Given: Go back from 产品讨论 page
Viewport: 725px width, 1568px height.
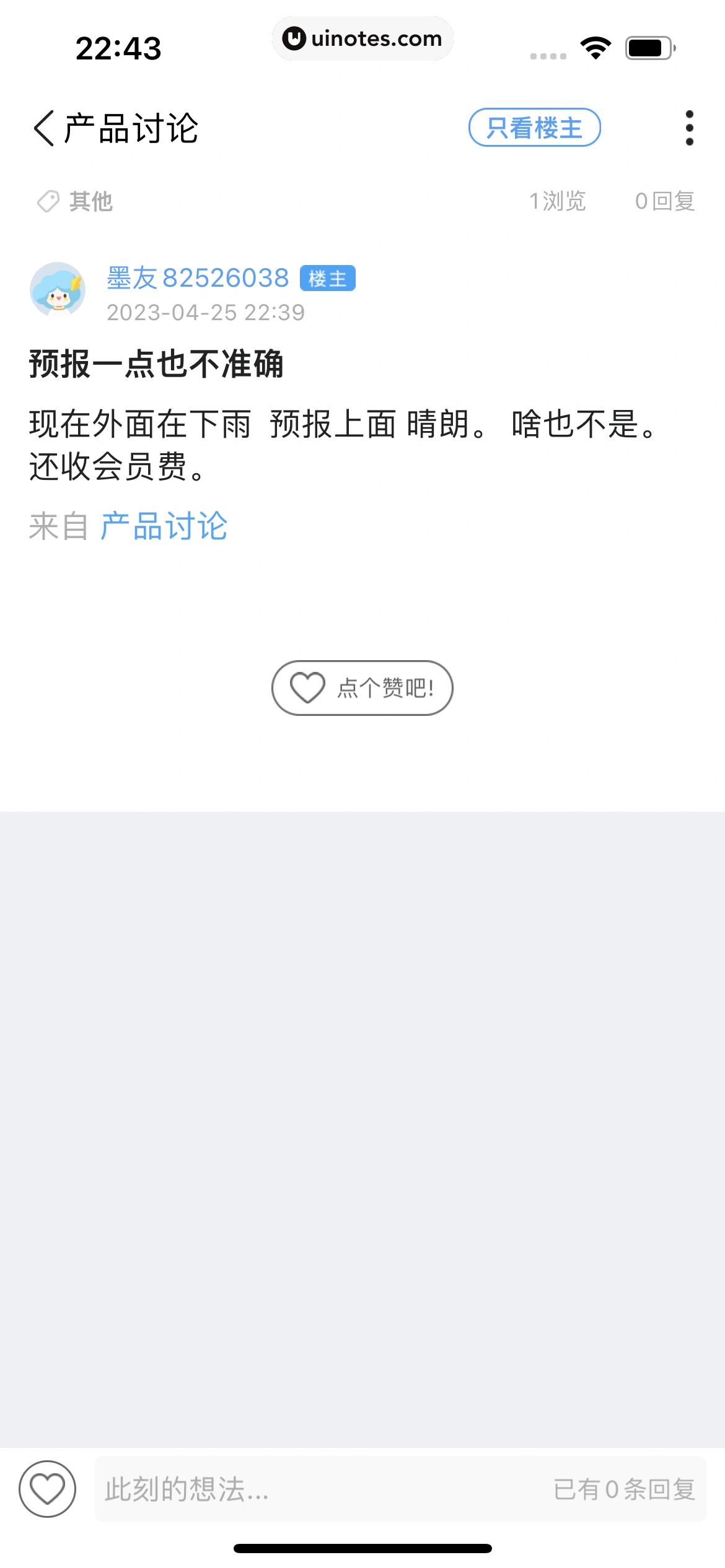Looking at the screenshot, I should pos(45,128).
